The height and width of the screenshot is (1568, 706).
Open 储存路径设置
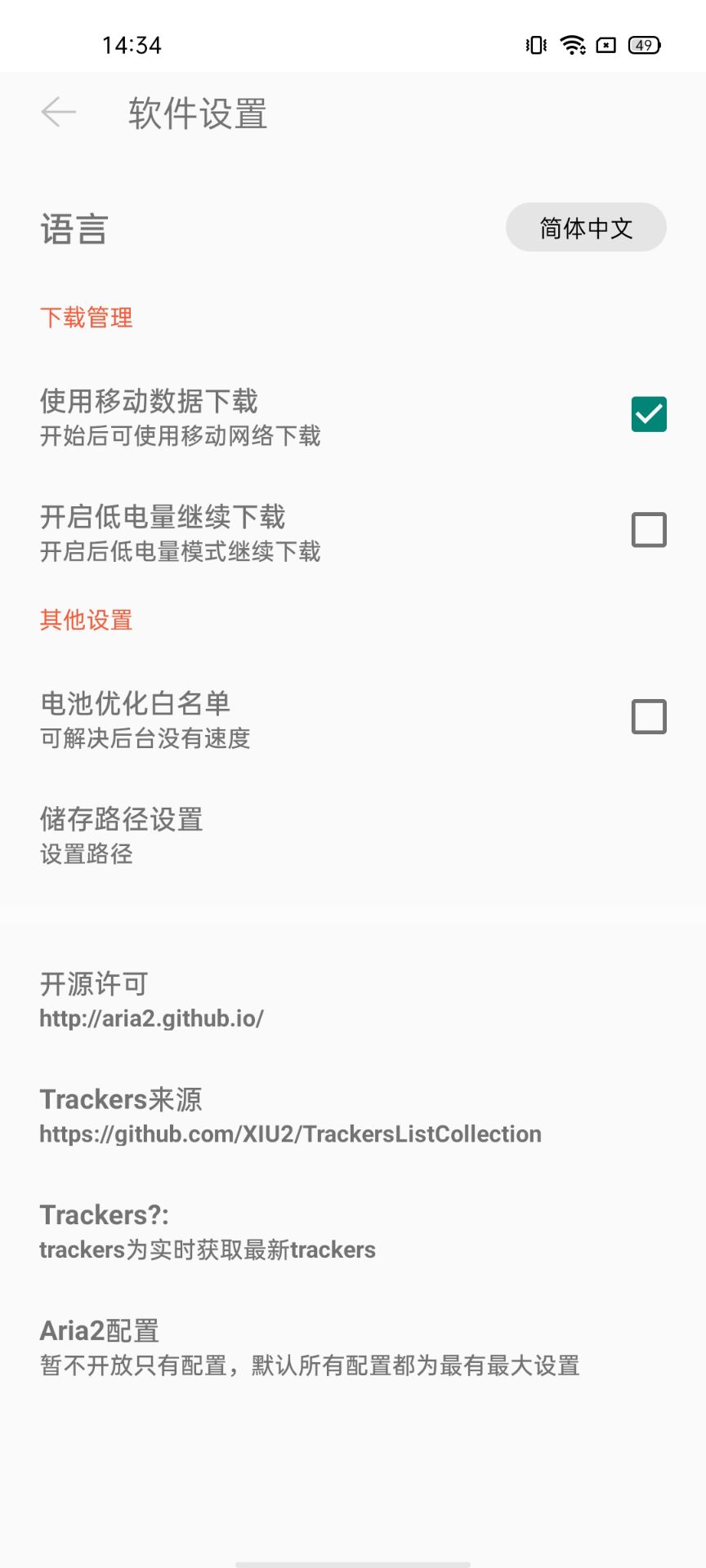point(123,835)
